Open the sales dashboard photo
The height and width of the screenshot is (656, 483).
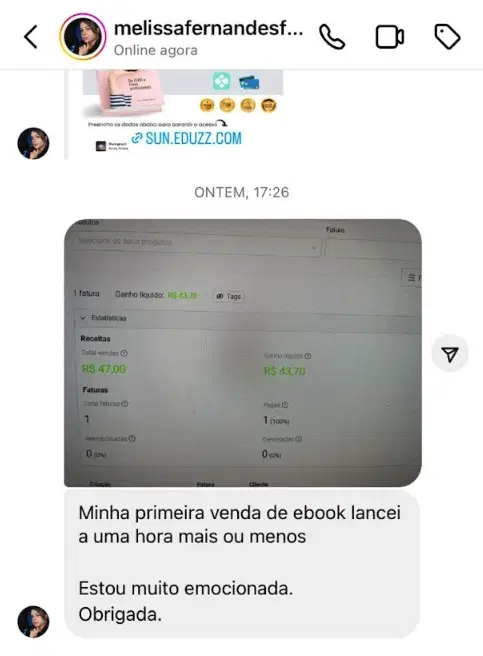[243, 353]
